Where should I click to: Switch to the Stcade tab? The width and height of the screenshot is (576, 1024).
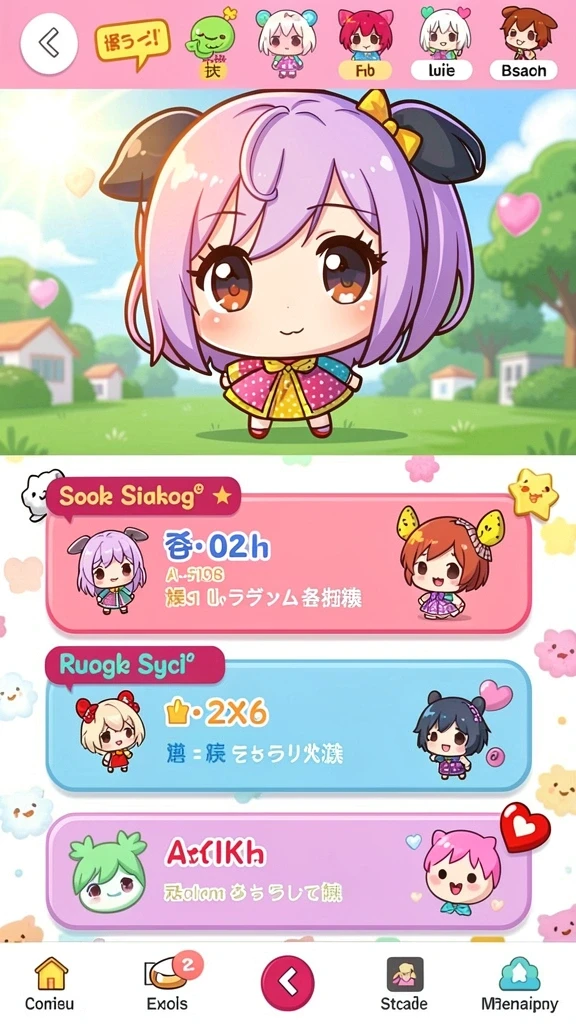404,984
